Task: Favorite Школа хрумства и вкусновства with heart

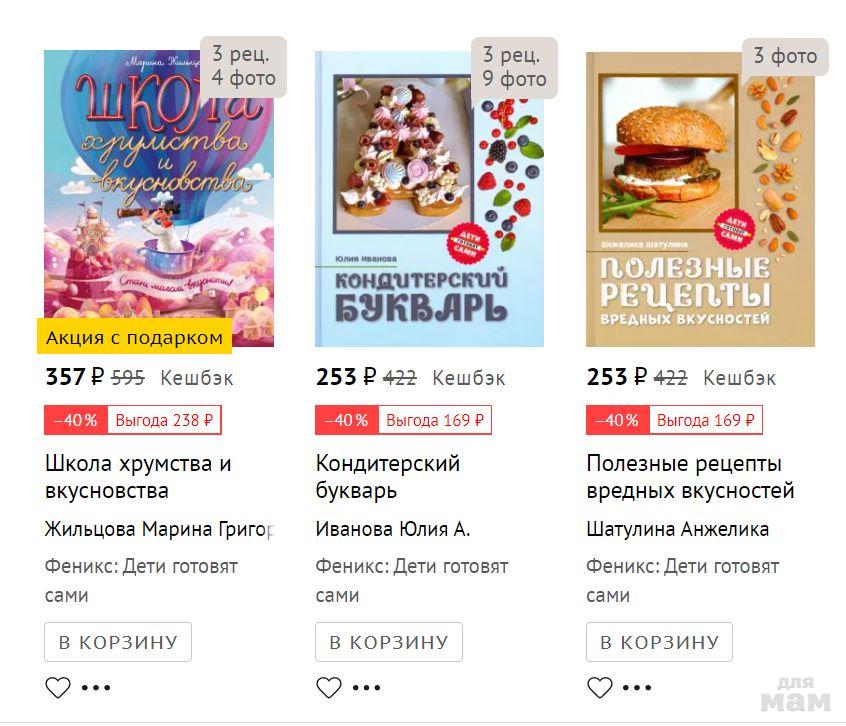Action: [58, 688]
